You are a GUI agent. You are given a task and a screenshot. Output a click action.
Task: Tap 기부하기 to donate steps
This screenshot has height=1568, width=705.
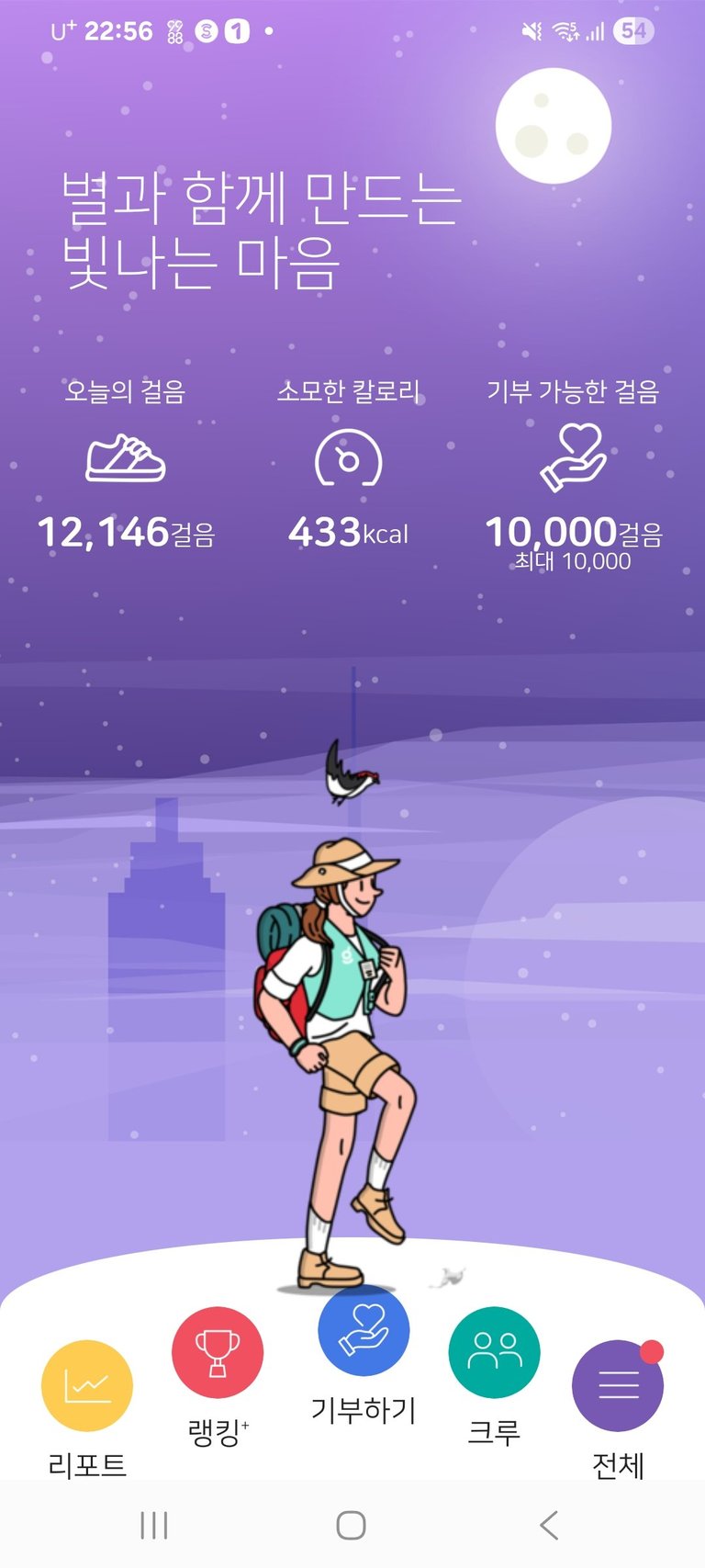(x=364, y=1332)
